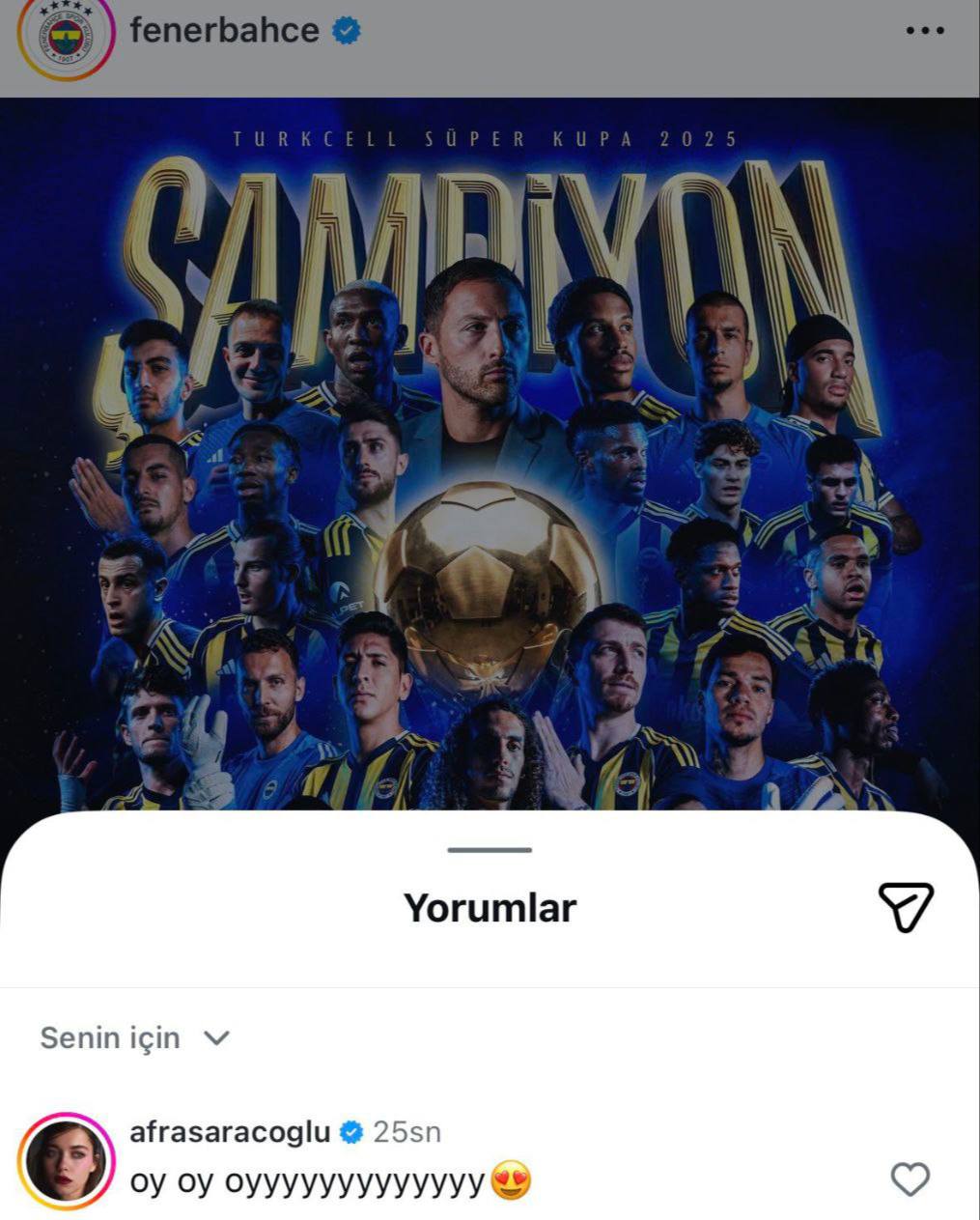Share the post via the paper plane icon
The width and height of the screenshot is (980, 1220).
pos(906,906)
